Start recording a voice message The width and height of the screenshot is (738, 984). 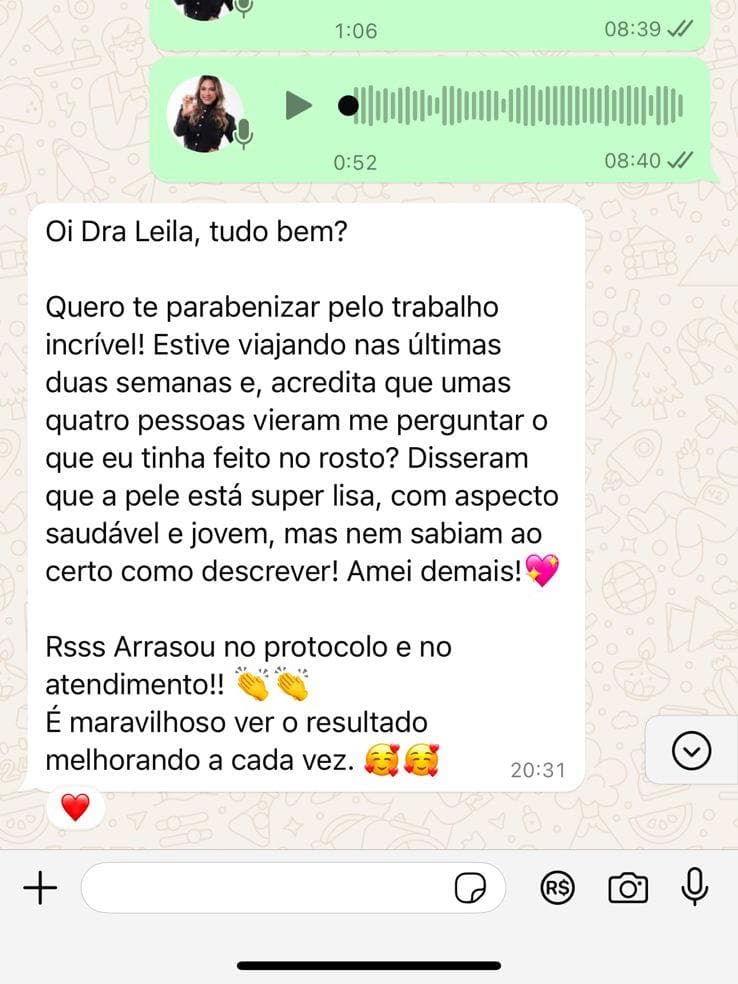tap(695, 887)
